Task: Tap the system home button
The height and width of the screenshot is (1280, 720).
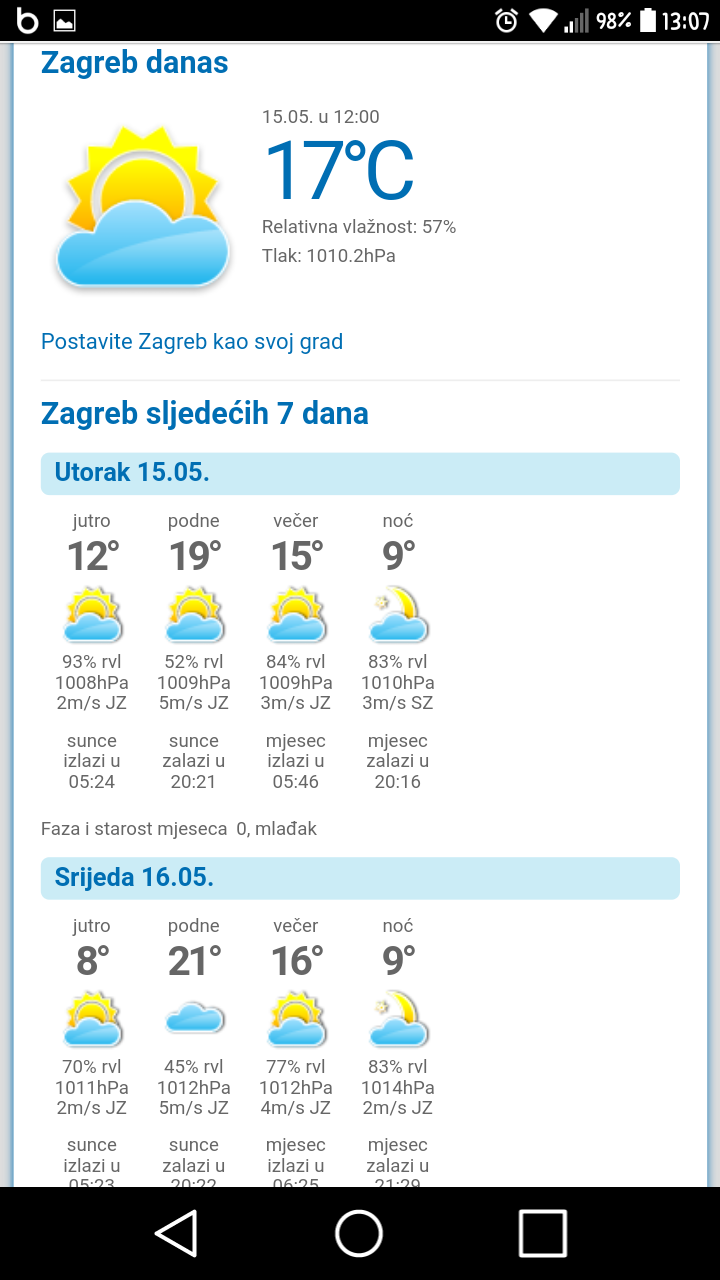Action: pyautogui.click(x=359, y=1233)
